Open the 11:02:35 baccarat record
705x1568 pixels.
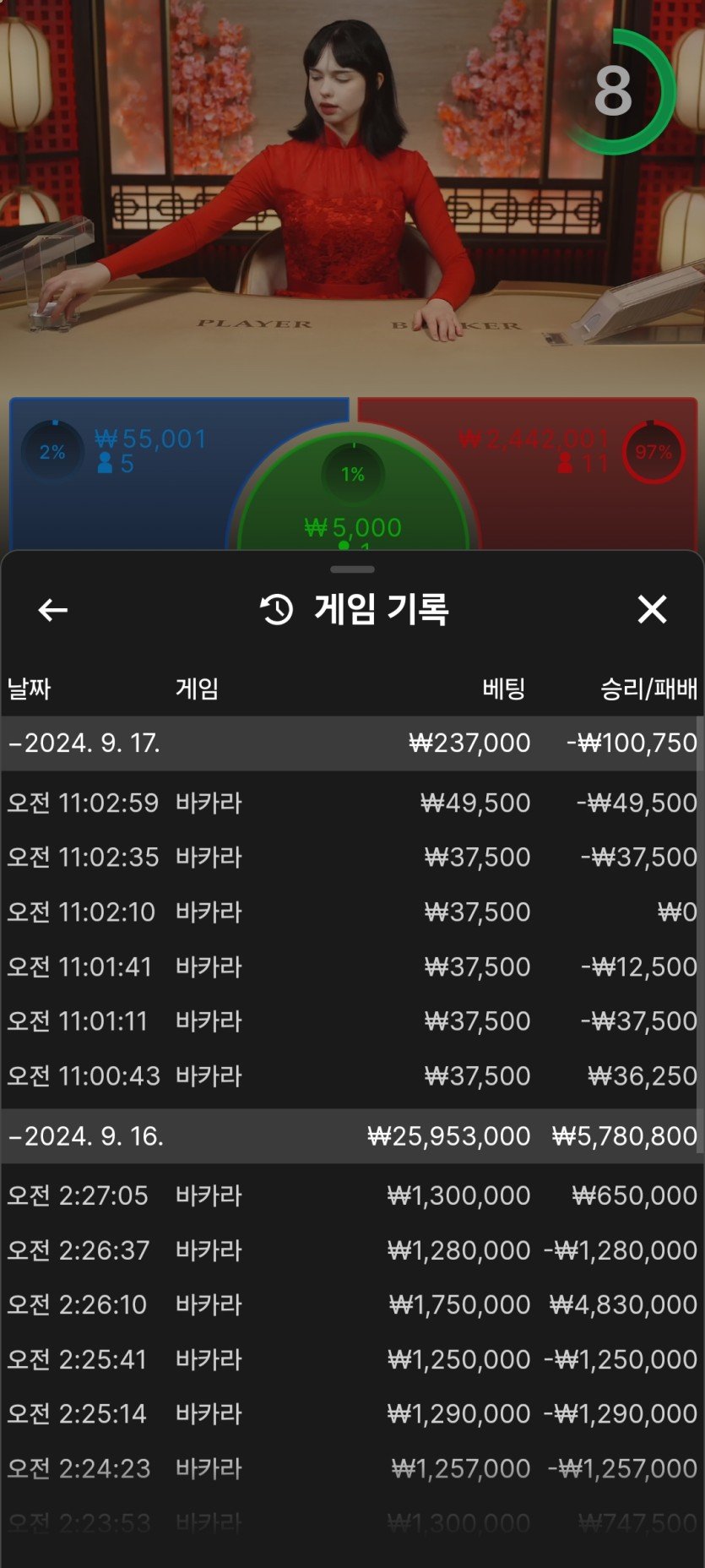click(352, 857)
